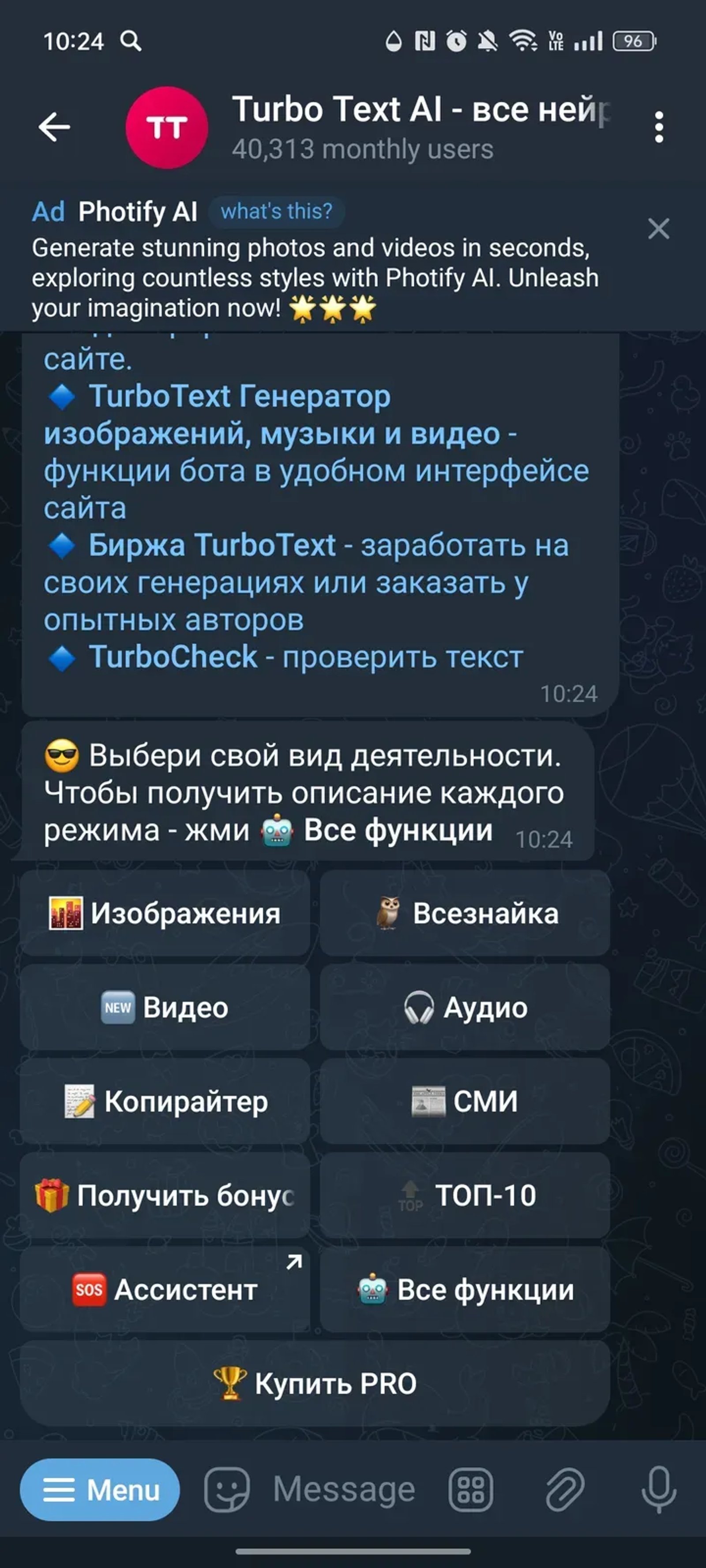The image size is (706, 1568).
Task: Navigate back with the arrow
Action: coord(54,127)
